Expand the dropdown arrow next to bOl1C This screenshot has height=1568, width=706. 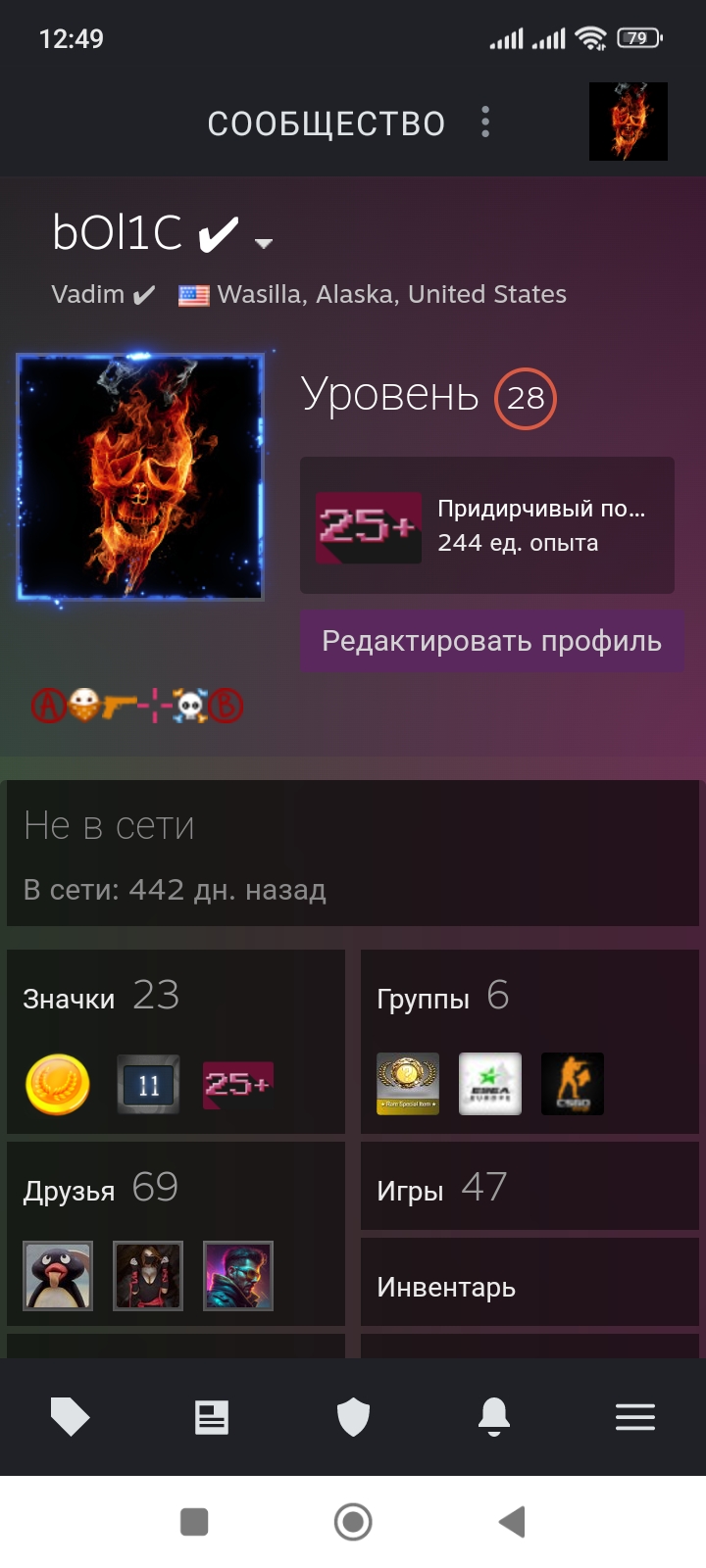tap(263, 241)
